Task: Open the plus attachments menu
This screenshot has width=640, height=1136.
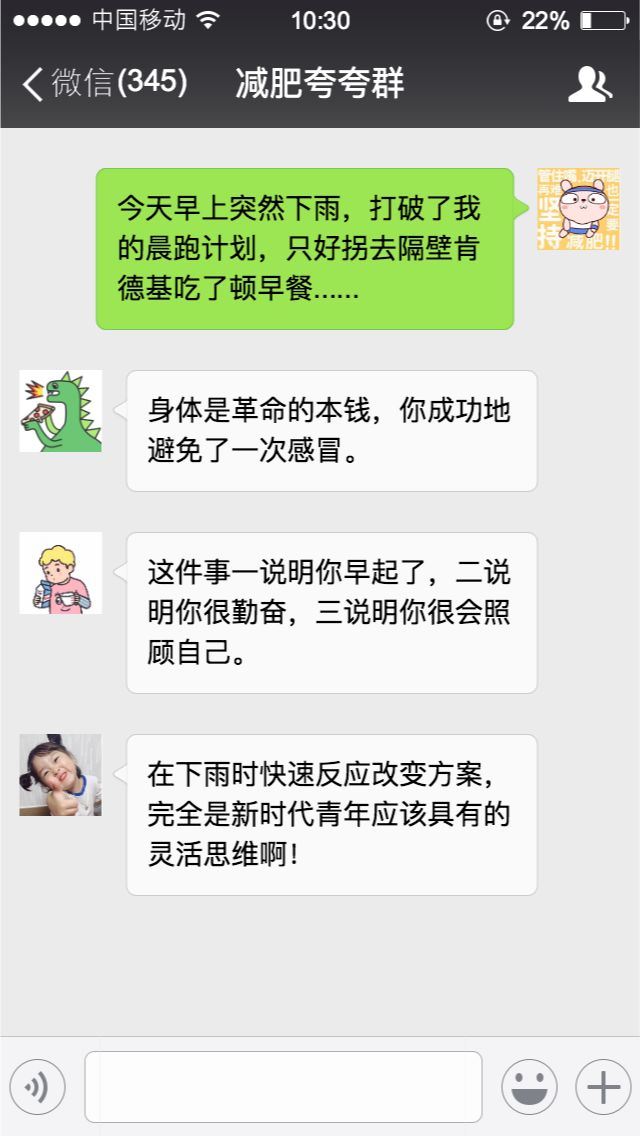Action: pos(602,1086)
